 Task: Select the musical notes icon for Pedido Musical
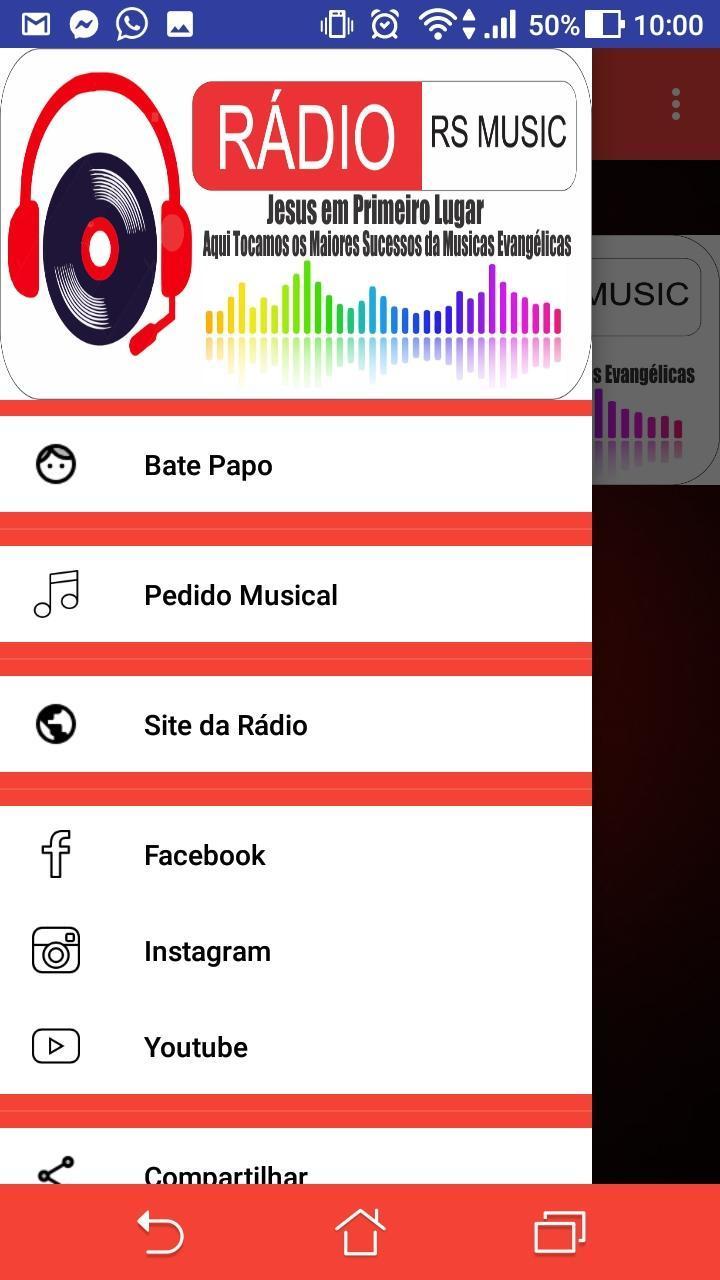(56, 594)
